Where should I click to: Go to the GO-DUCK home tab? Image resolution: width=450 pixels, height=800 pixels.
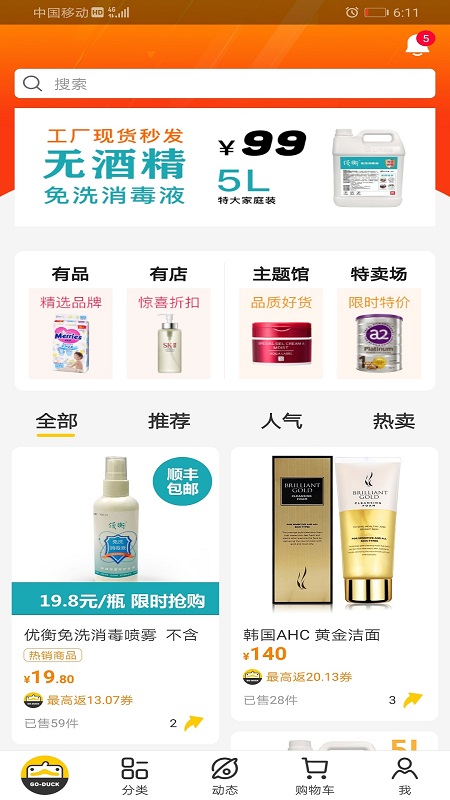coord(45,775)
